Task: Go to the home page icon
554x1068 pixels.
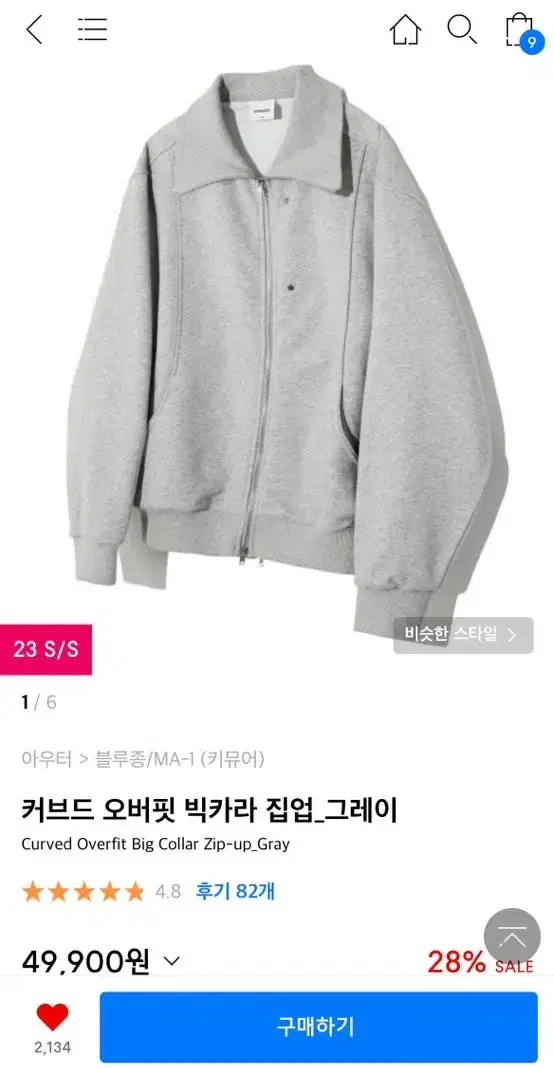Action: (x=405, y=29)
